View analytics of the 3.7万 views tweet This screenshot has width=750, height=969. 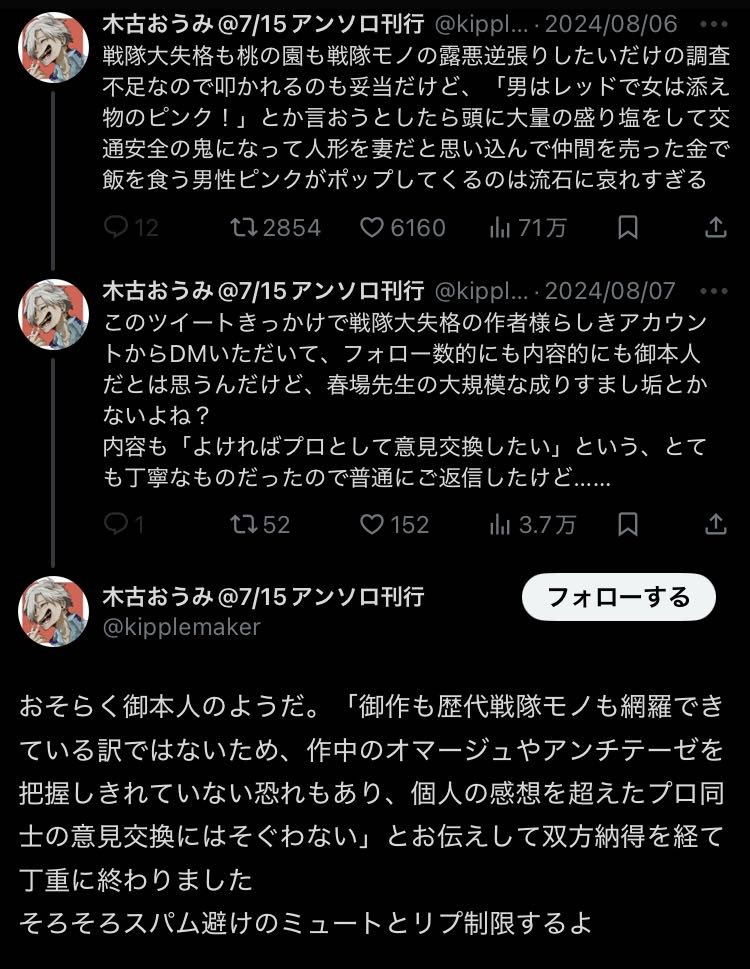tap(500, 524)
